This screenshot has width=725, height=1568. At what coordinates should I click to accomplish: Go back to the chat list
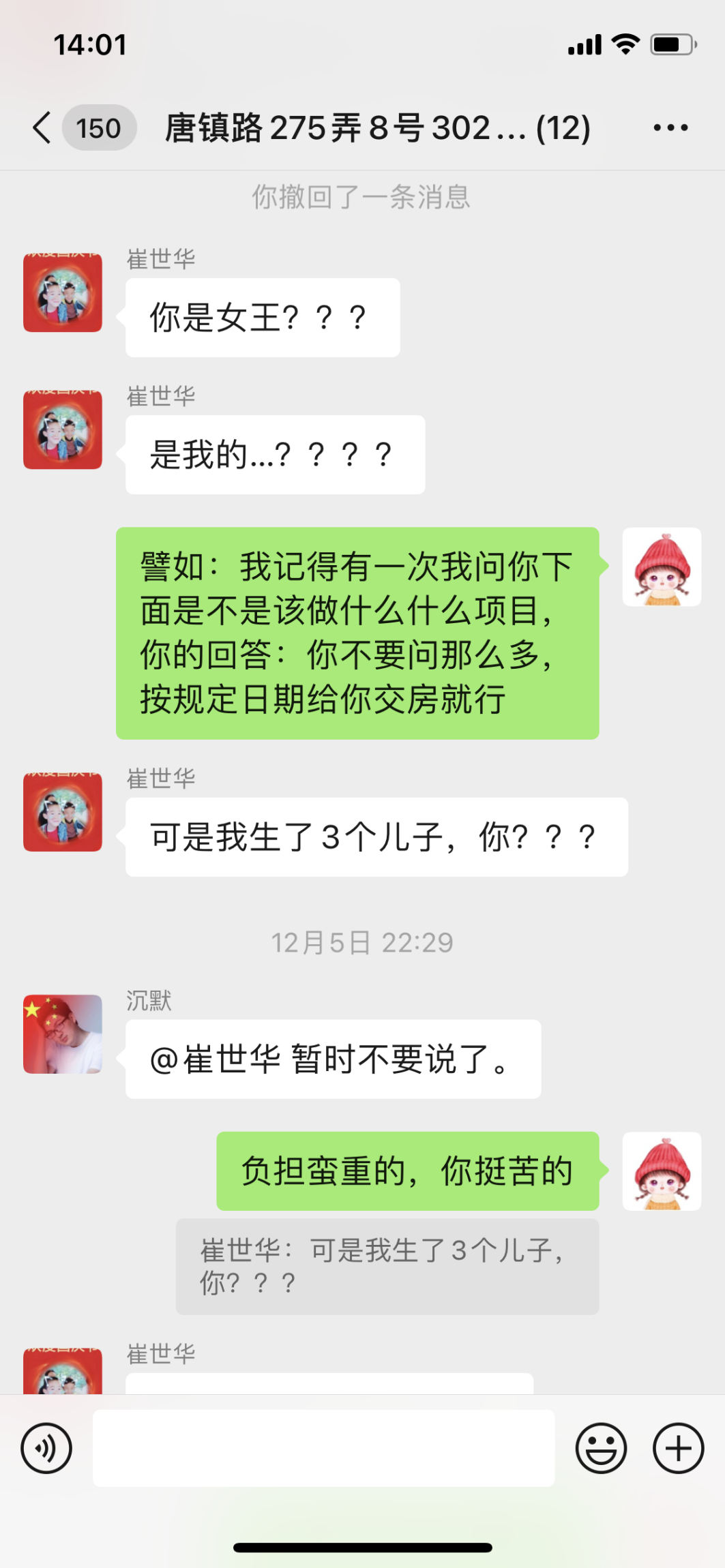[x=42, y=127]
